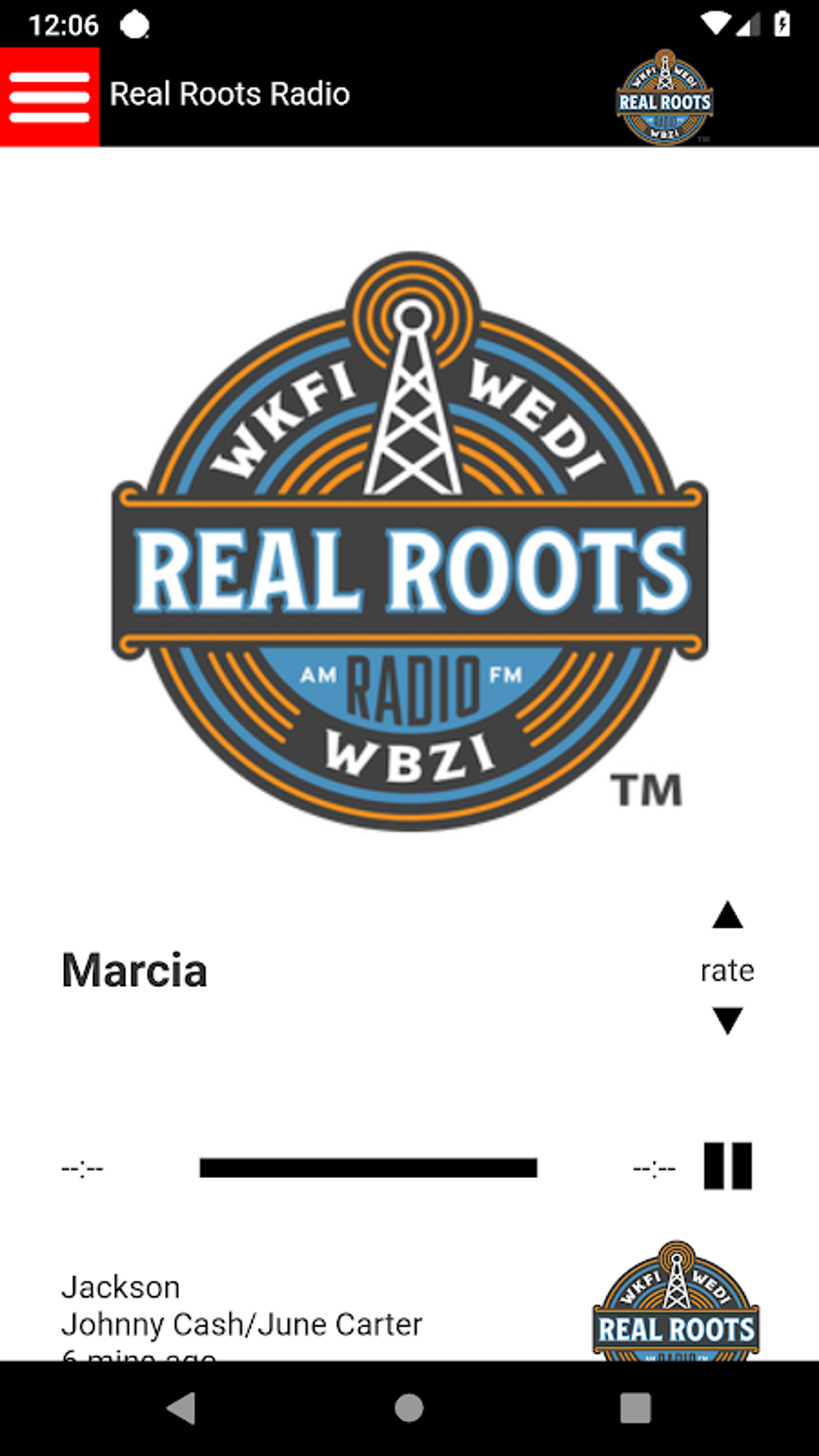Image resolution: width=819 pixels, height=1456 pixels.
Task: Click the rate label between the arrows
Action: coord(727,969)
